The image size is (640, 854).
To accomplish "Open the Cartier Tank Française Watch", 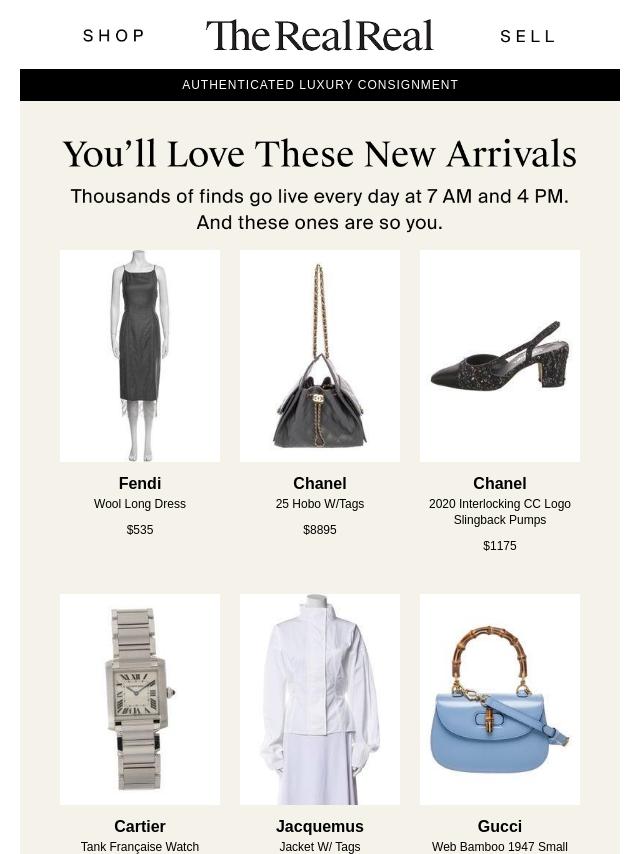I will [140, 699].
